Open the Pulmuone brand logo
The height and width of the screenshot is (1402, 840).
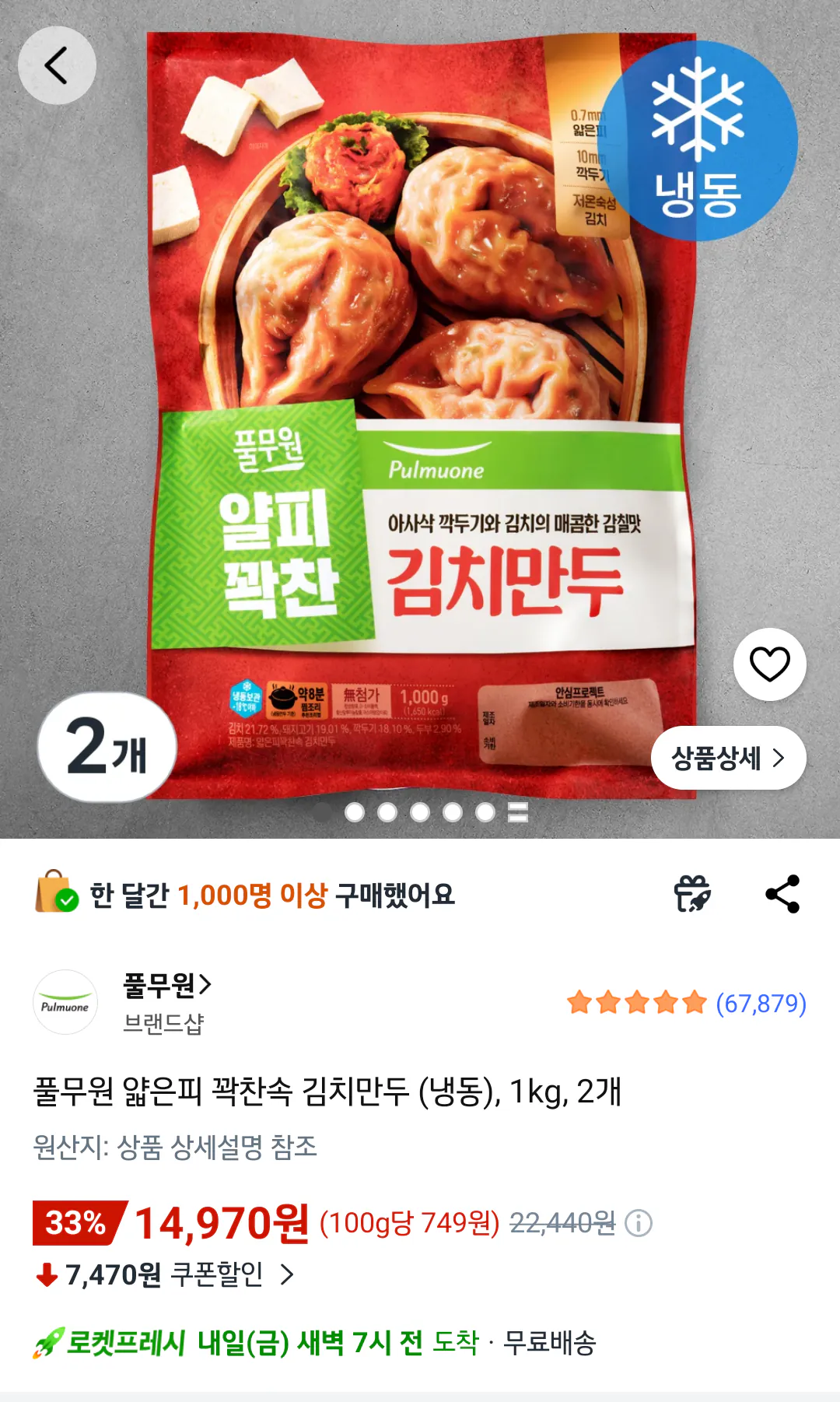[x=65, y=1003]
